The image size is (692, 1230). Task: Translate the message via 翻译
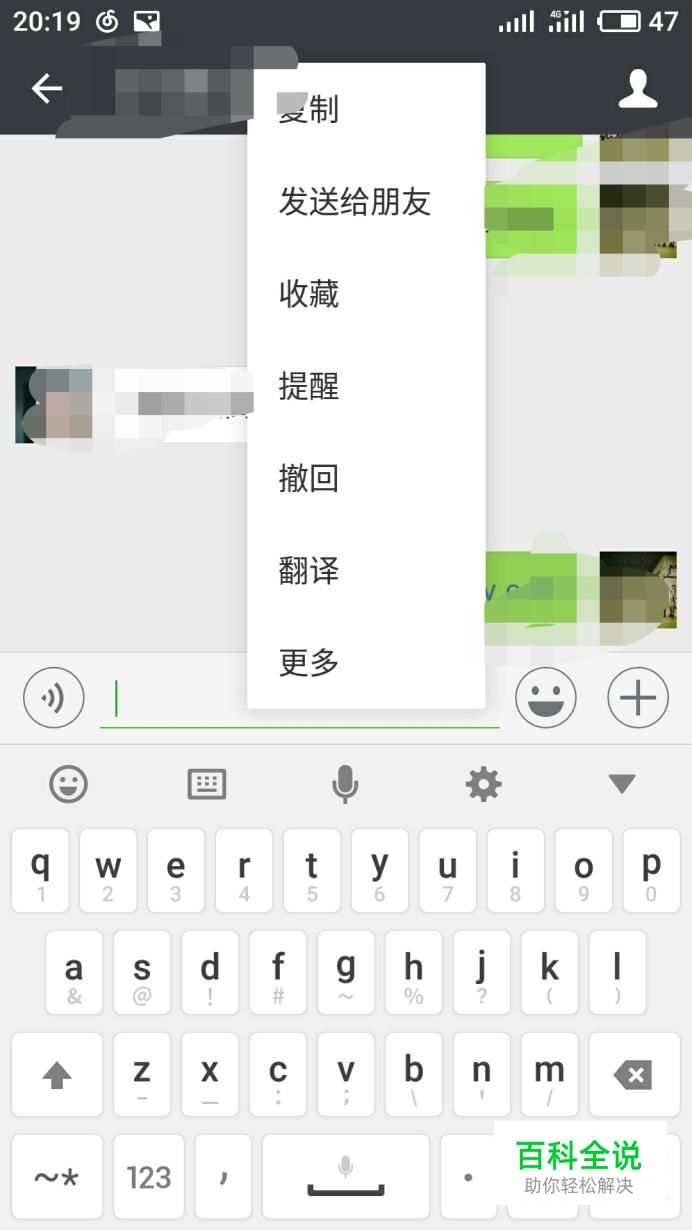(x=310, y=570)
